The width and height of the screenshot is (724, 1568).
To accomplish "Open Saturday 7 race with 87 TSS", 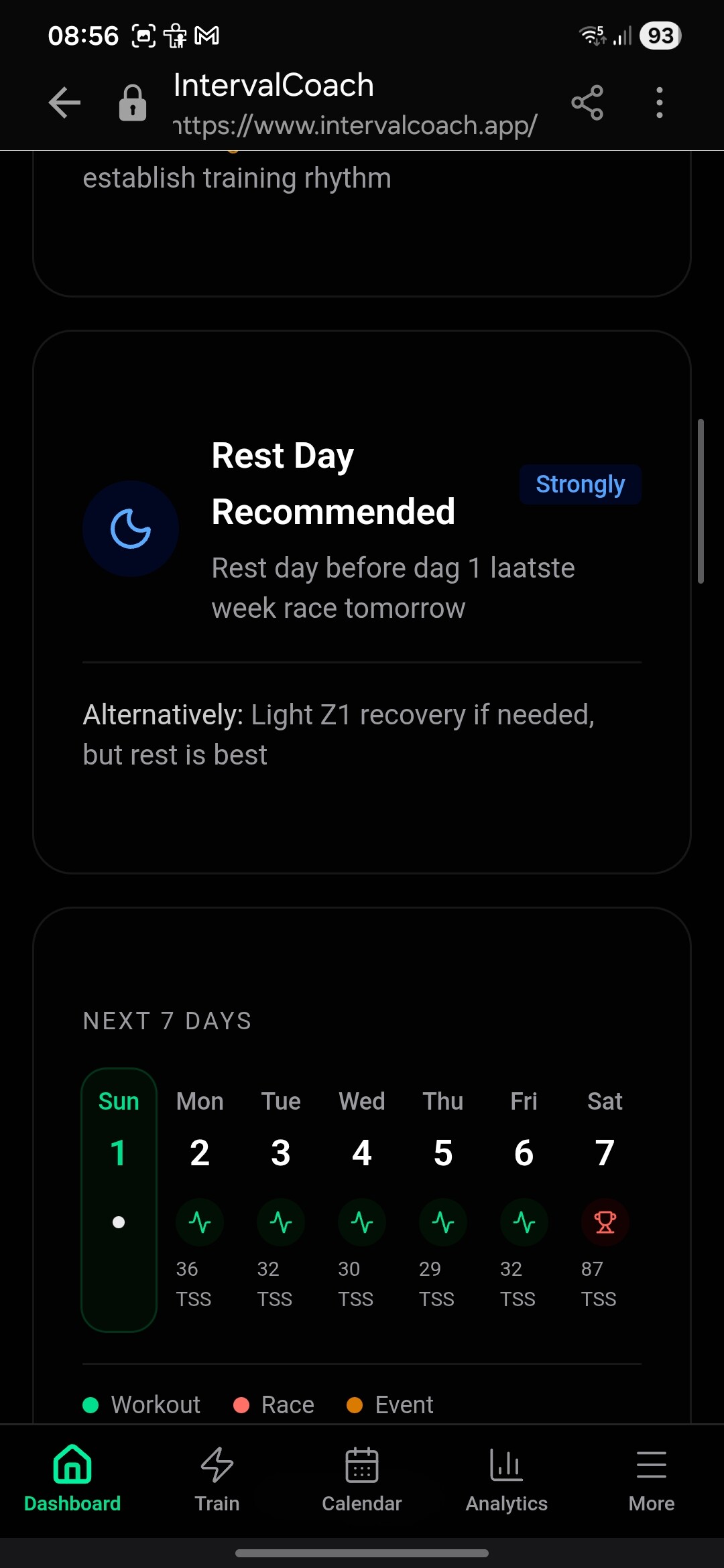I will [x=605, y=1199].
